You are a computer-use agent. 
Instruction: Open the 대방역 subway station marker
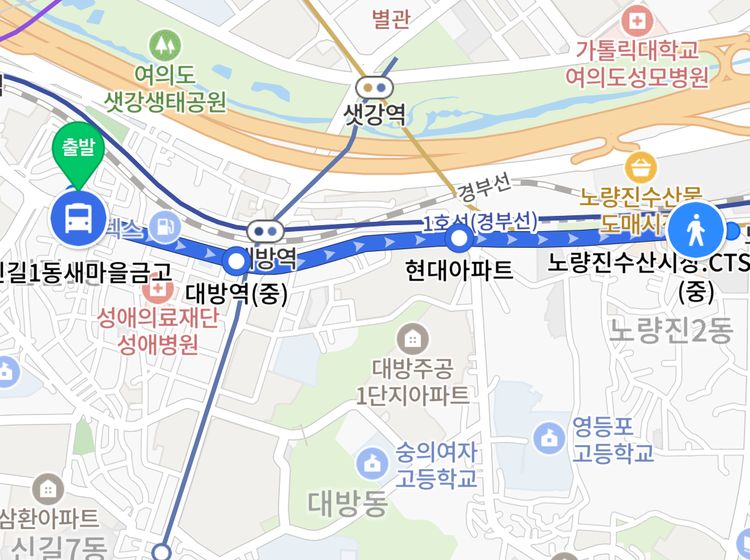tap(264, 230)
